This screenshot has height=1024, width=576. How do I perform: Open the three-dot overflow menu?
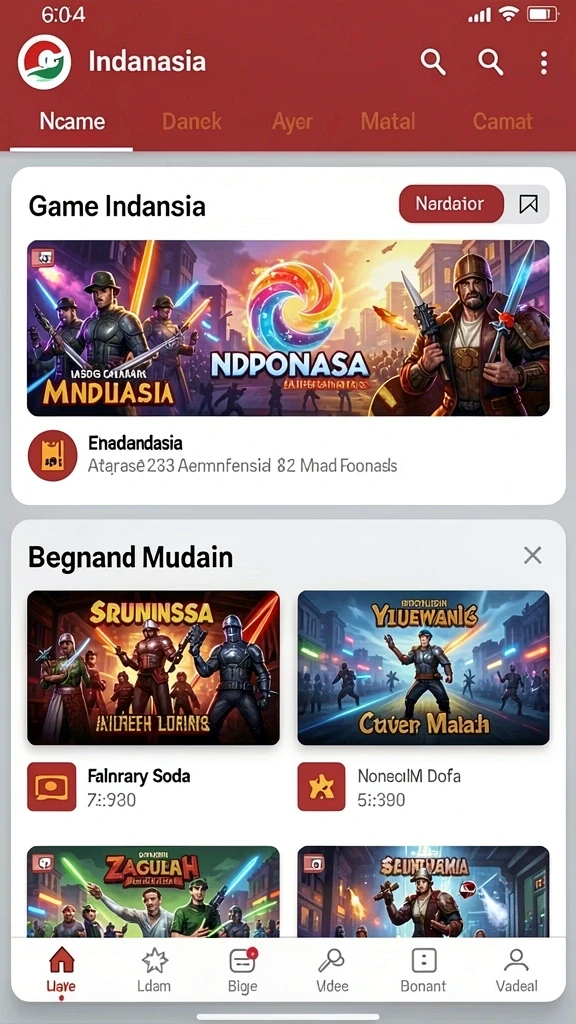click(x=543, y=63)
